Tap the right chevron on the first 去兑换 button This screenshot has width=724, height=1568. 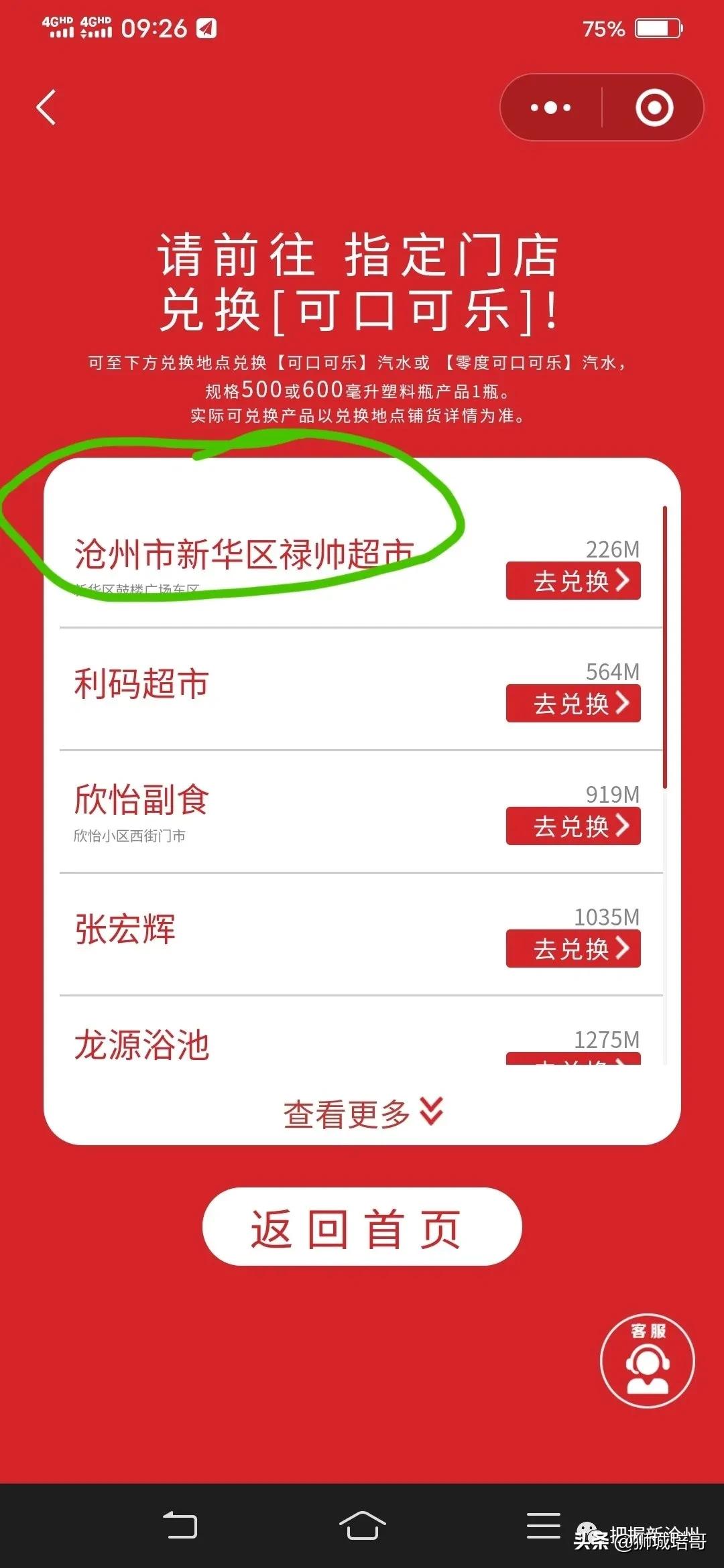click(x=621, y=581)
